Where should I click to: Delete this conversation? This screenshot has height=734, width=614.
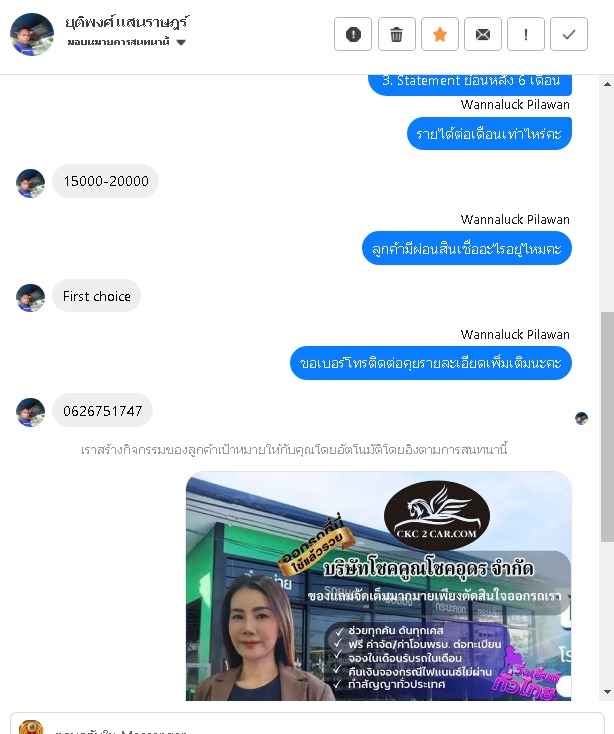(396, 34)
